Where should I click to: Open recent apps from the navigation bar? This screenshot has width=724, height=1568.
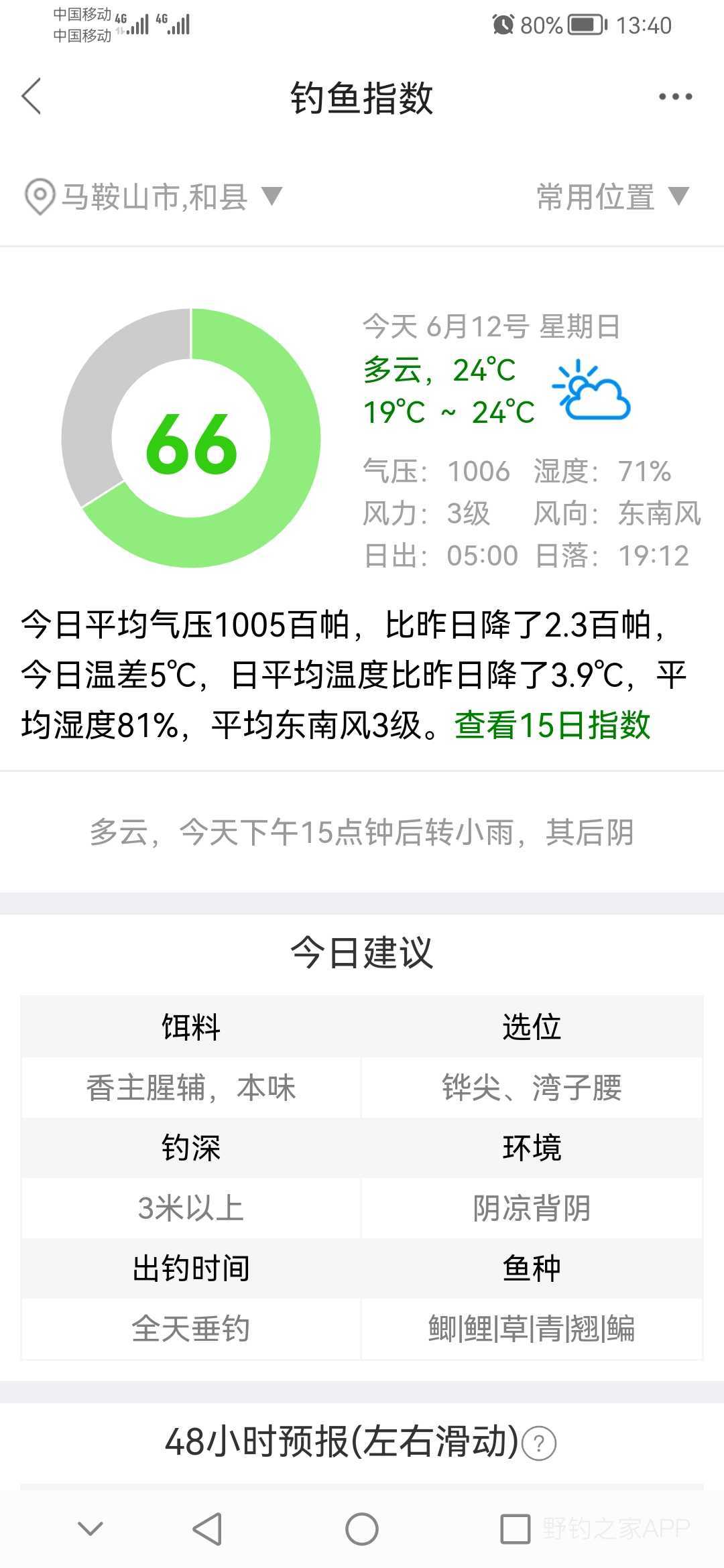(516, 1529)
